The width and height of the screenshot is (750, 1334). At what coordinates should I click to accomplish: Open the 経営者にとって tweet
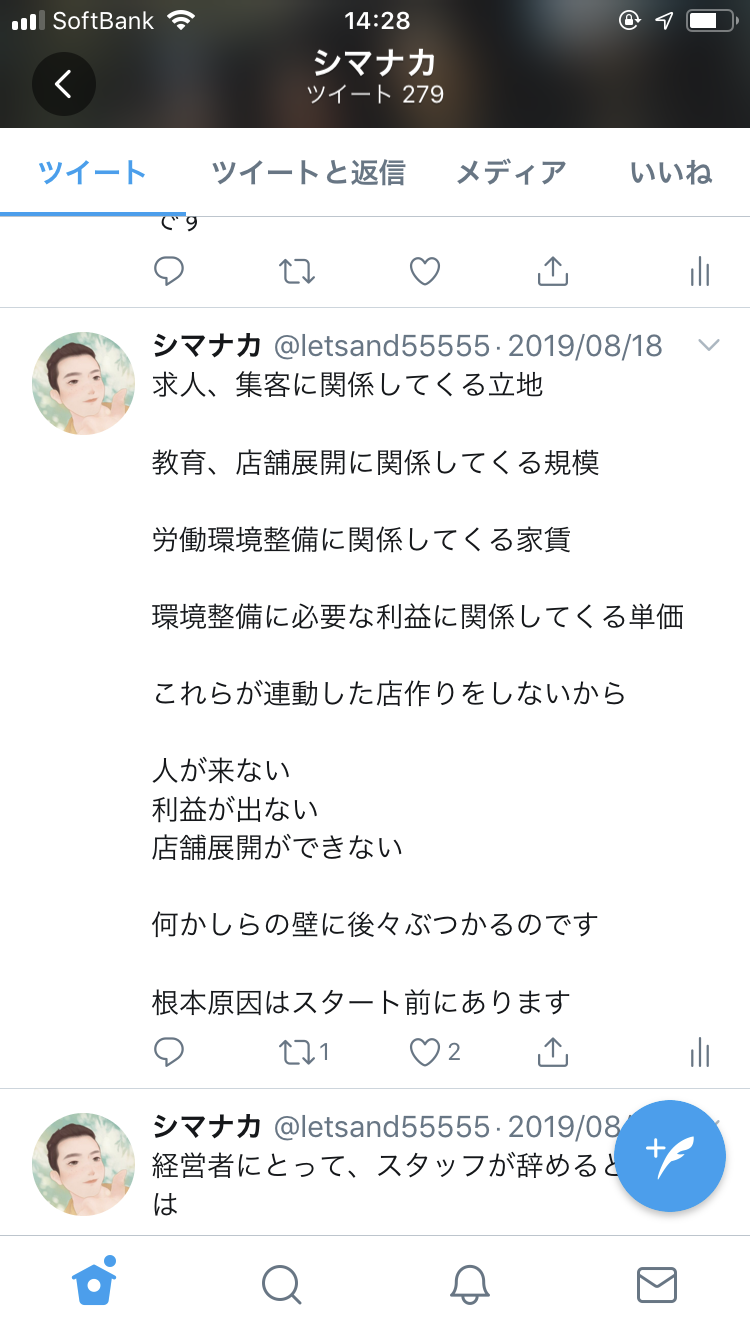point(380,1166)
